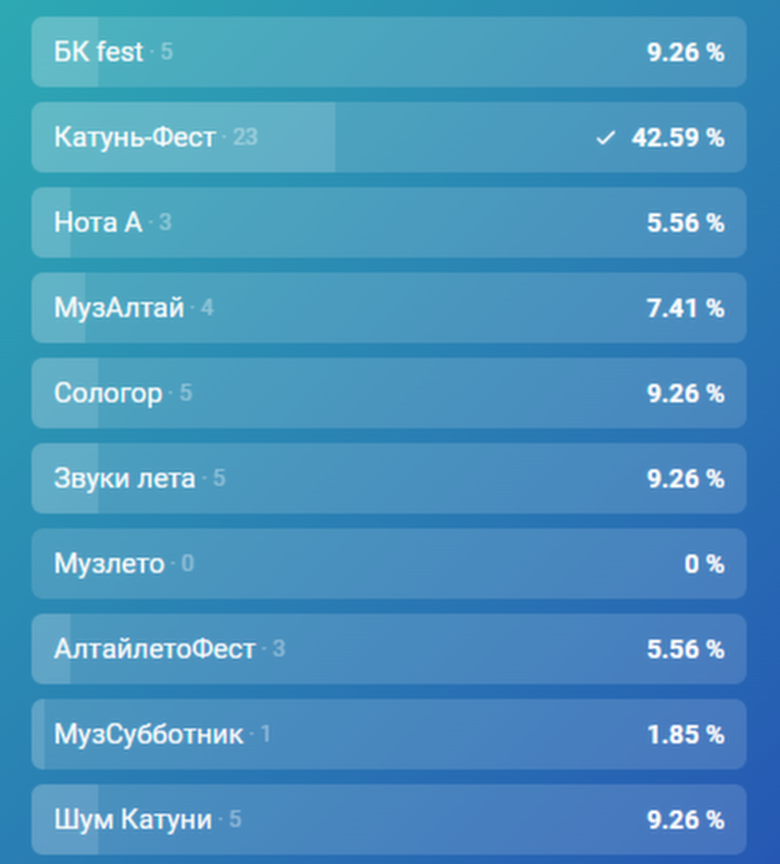Tap the МузСубботник poll option
This screenshot has width=780, height=864.
(x=388, y=735)
